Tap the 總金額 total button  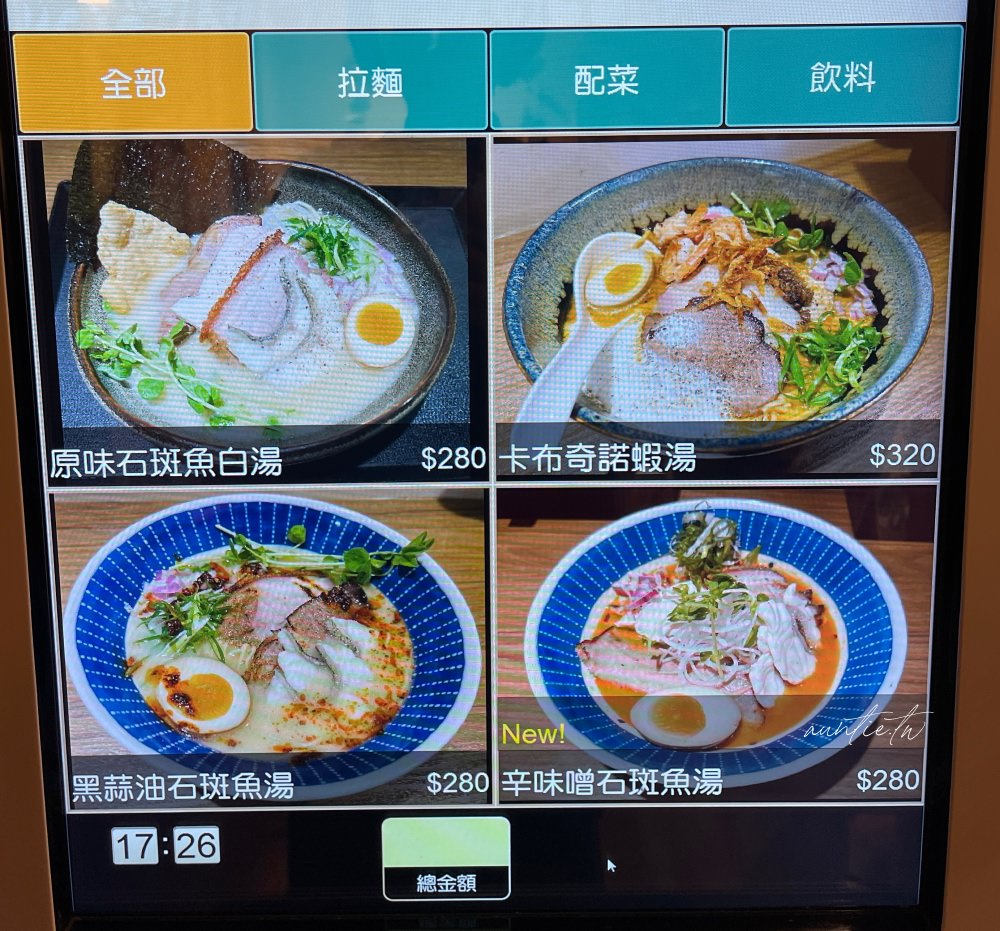click(446, 858)
